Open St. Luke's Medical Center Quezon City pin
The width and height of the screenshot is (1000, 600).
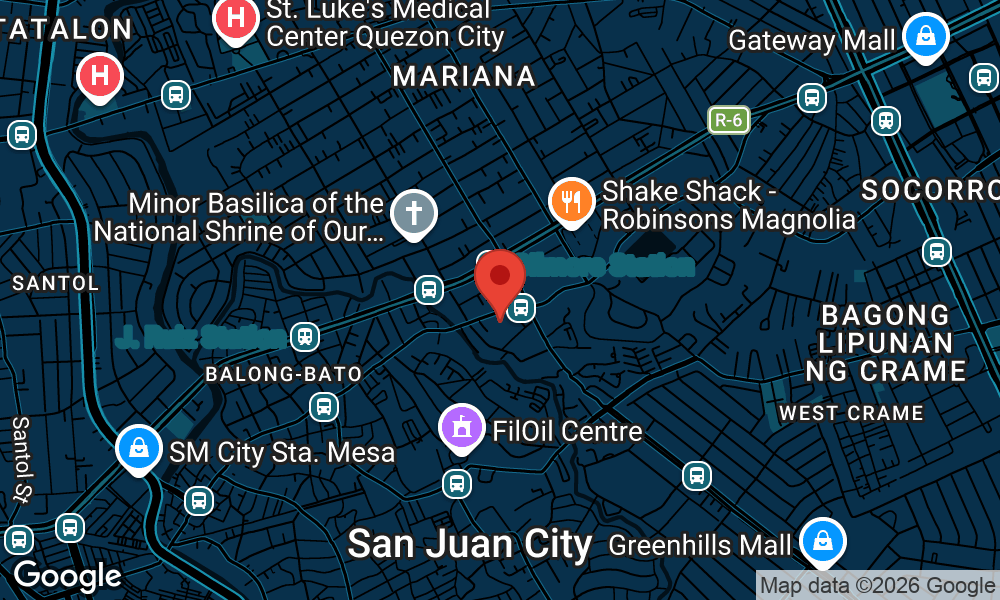[x=236, y=22]
